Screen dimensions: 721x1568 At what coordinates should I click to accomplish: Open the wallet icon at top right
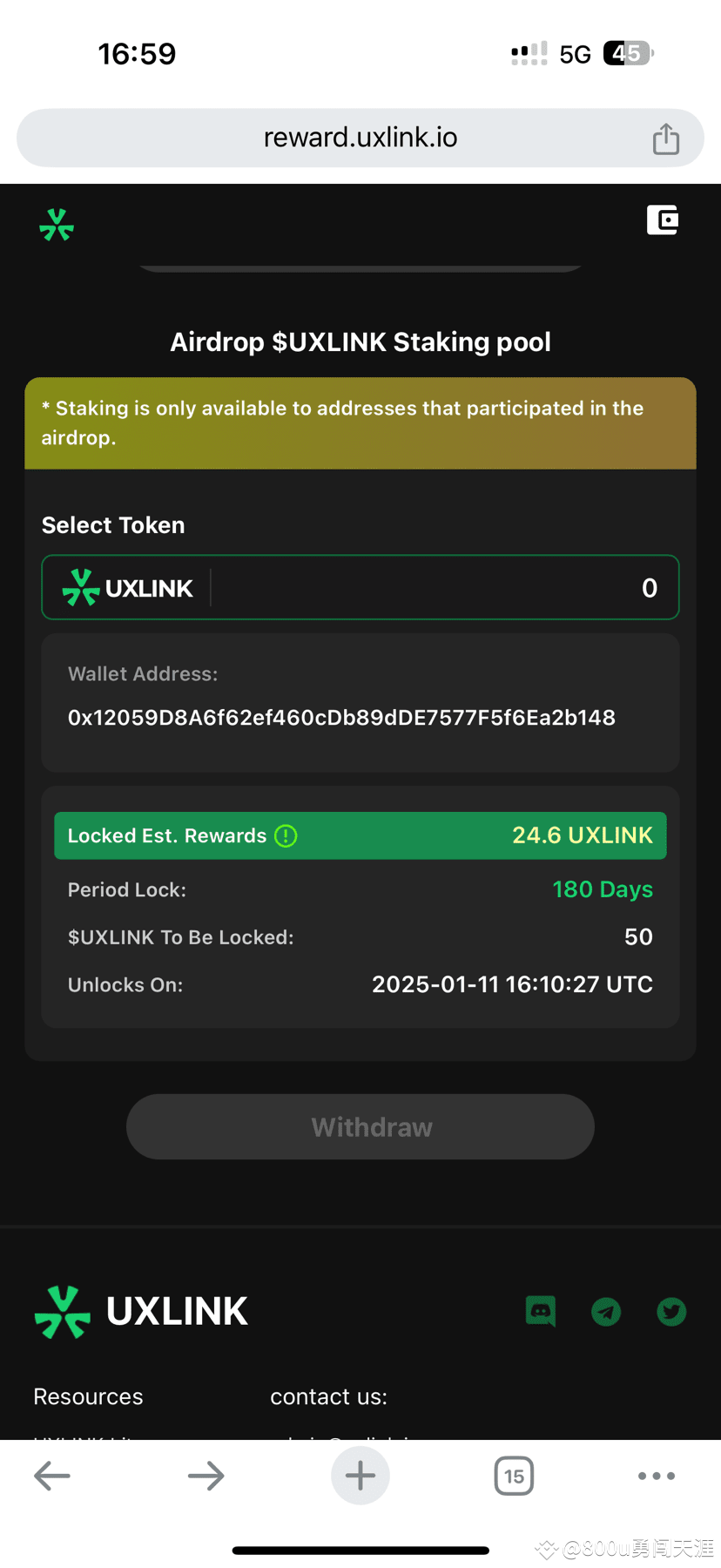[663, 220]
